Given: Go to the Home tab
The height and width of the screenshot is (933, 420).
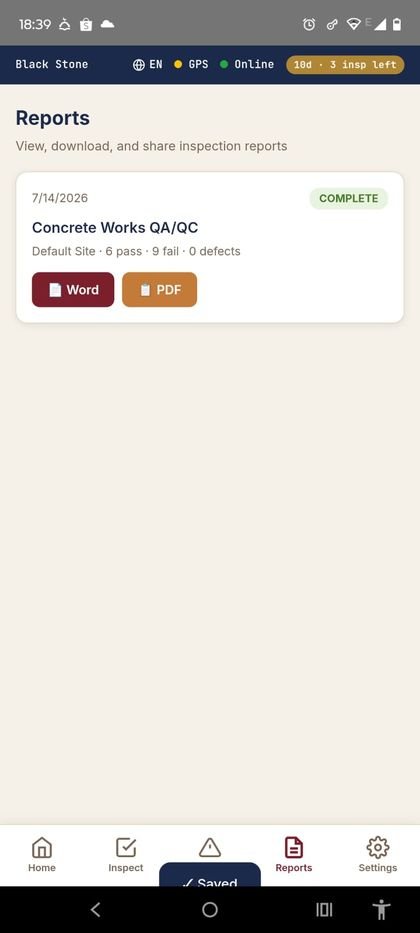Looking at the screenshot, I should [42, 854].
